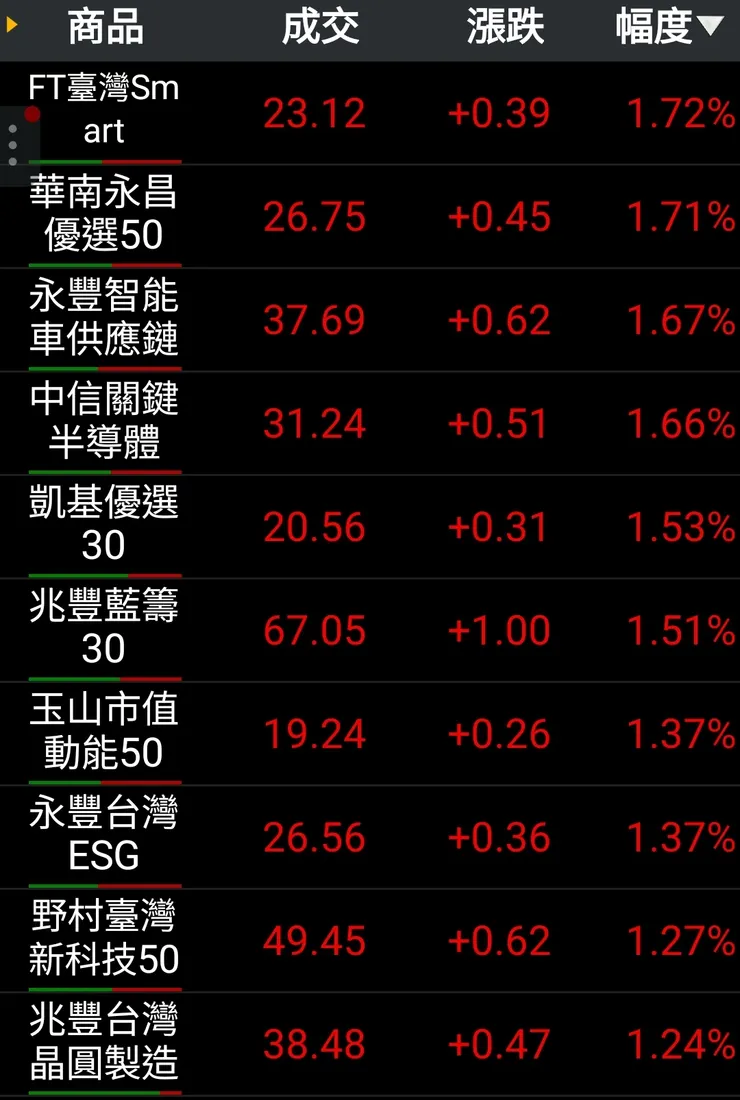Tap the 商品 column header
Viewport: 740px width, 1100px height.
[105, 28]
